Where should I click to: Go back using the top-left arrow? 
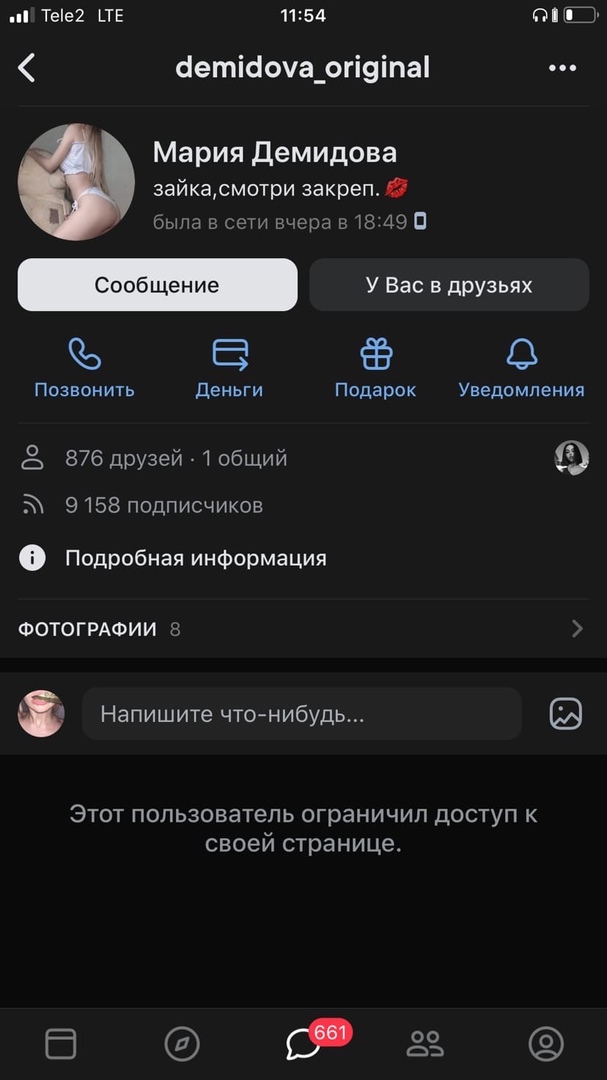27,68
